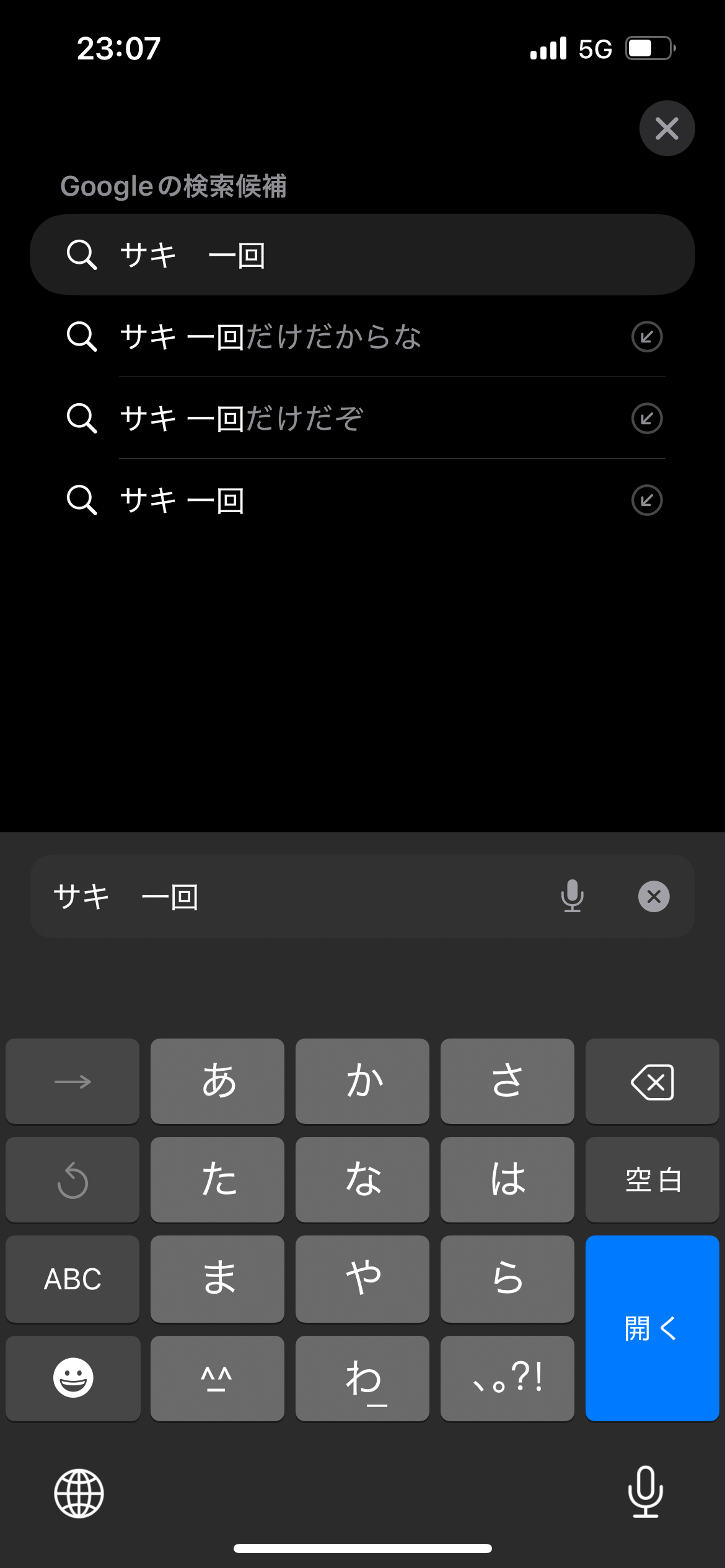Start voice search from address bar microphone
725x1568 pixels.
[573, 896]
